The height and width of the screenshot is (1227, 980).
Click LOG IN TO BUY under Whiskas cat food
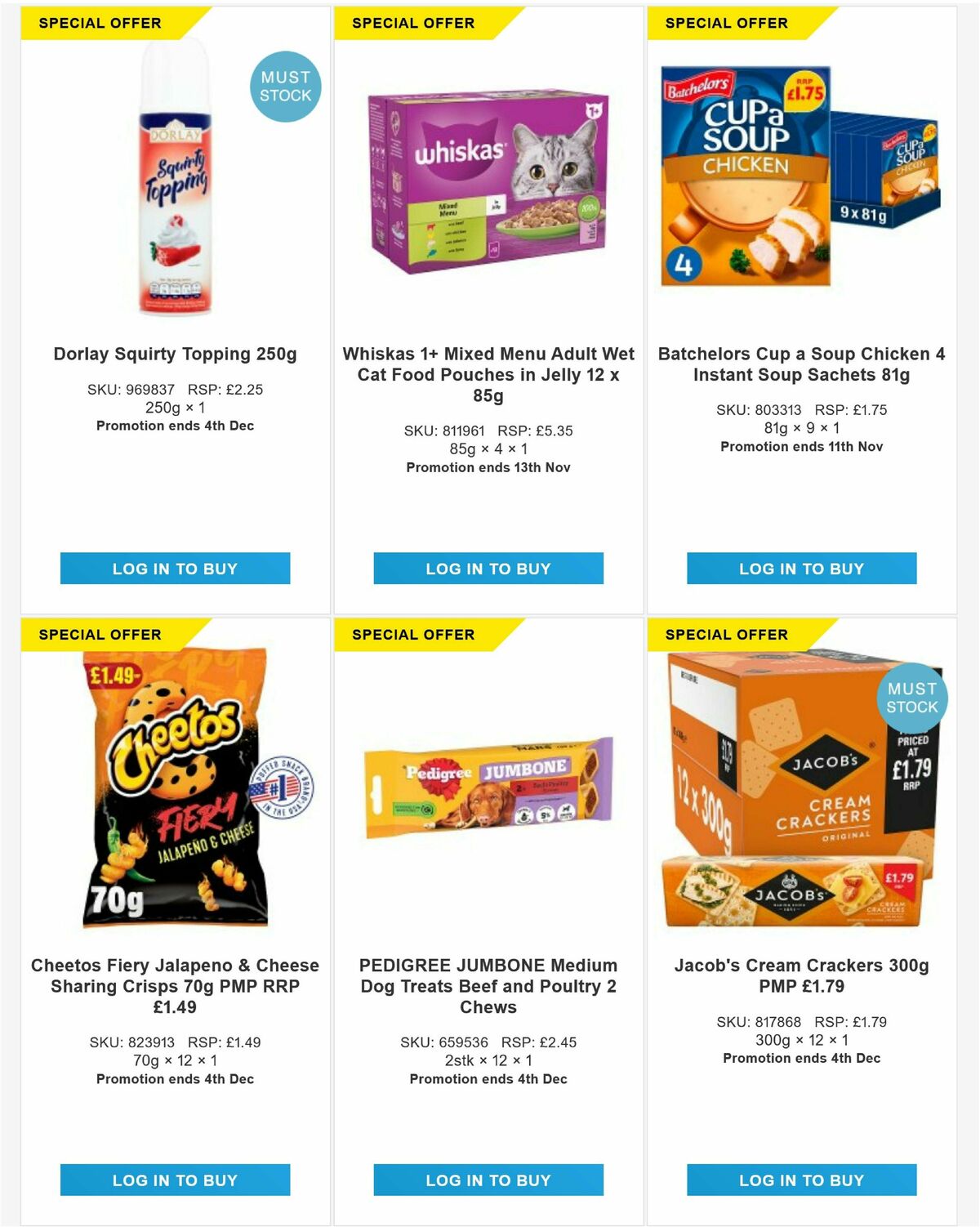pyautogui.click(x=488, y=569)
